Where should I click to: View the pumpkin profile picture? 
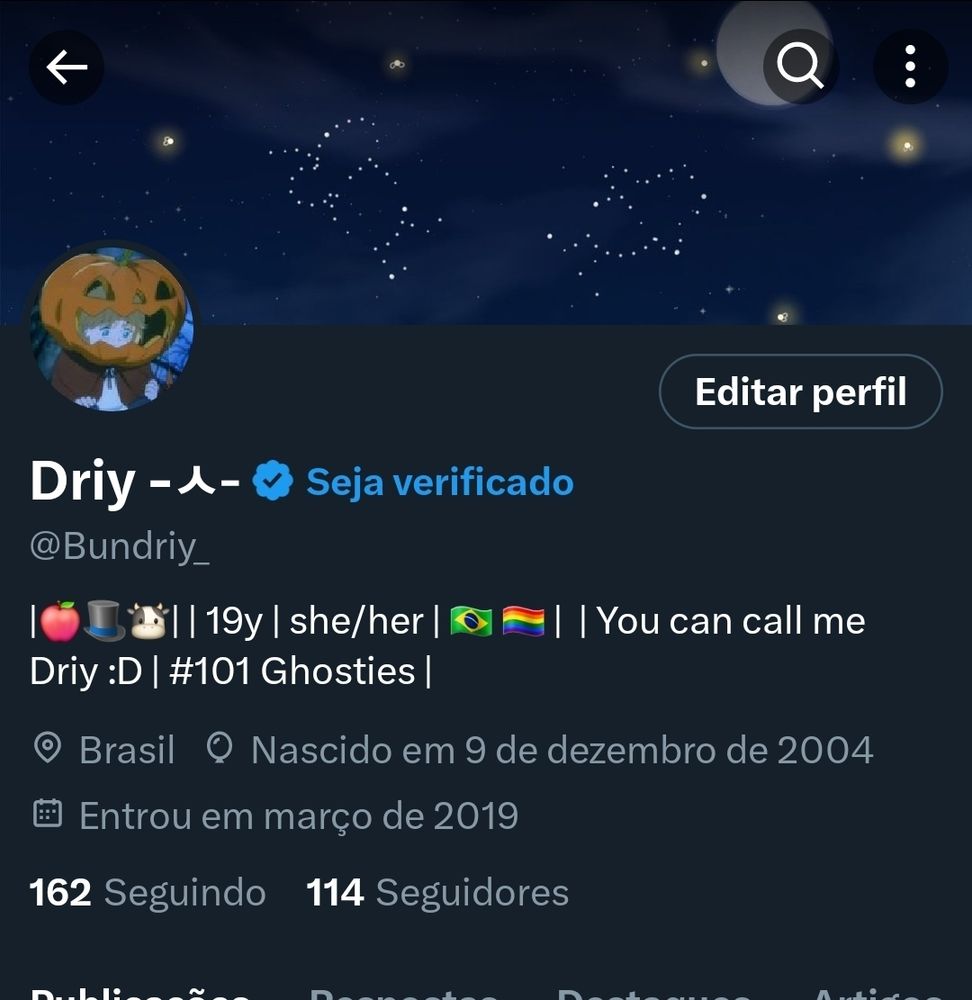111,328
